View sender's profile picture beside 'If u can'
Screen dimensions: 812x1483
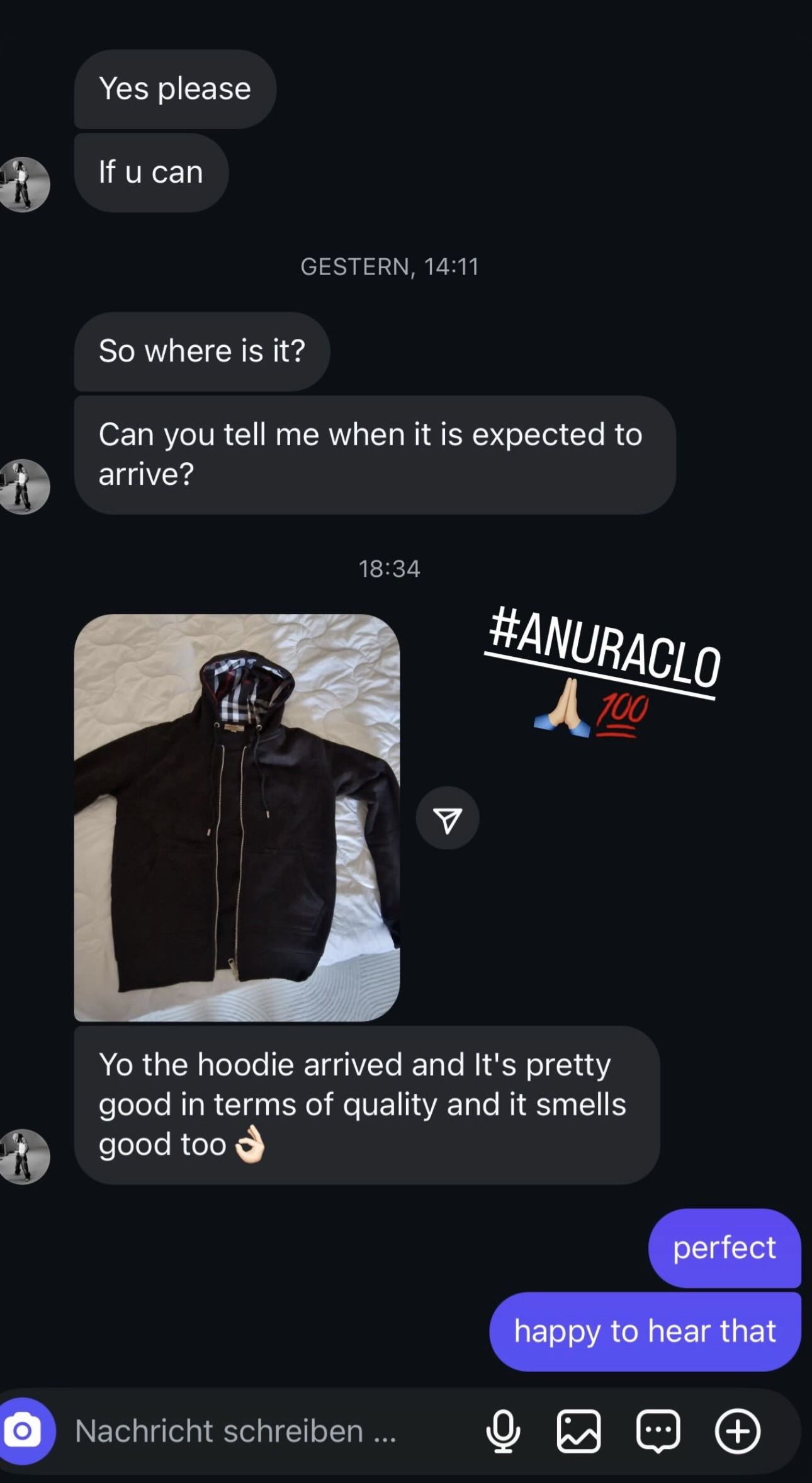coord(24,184)
